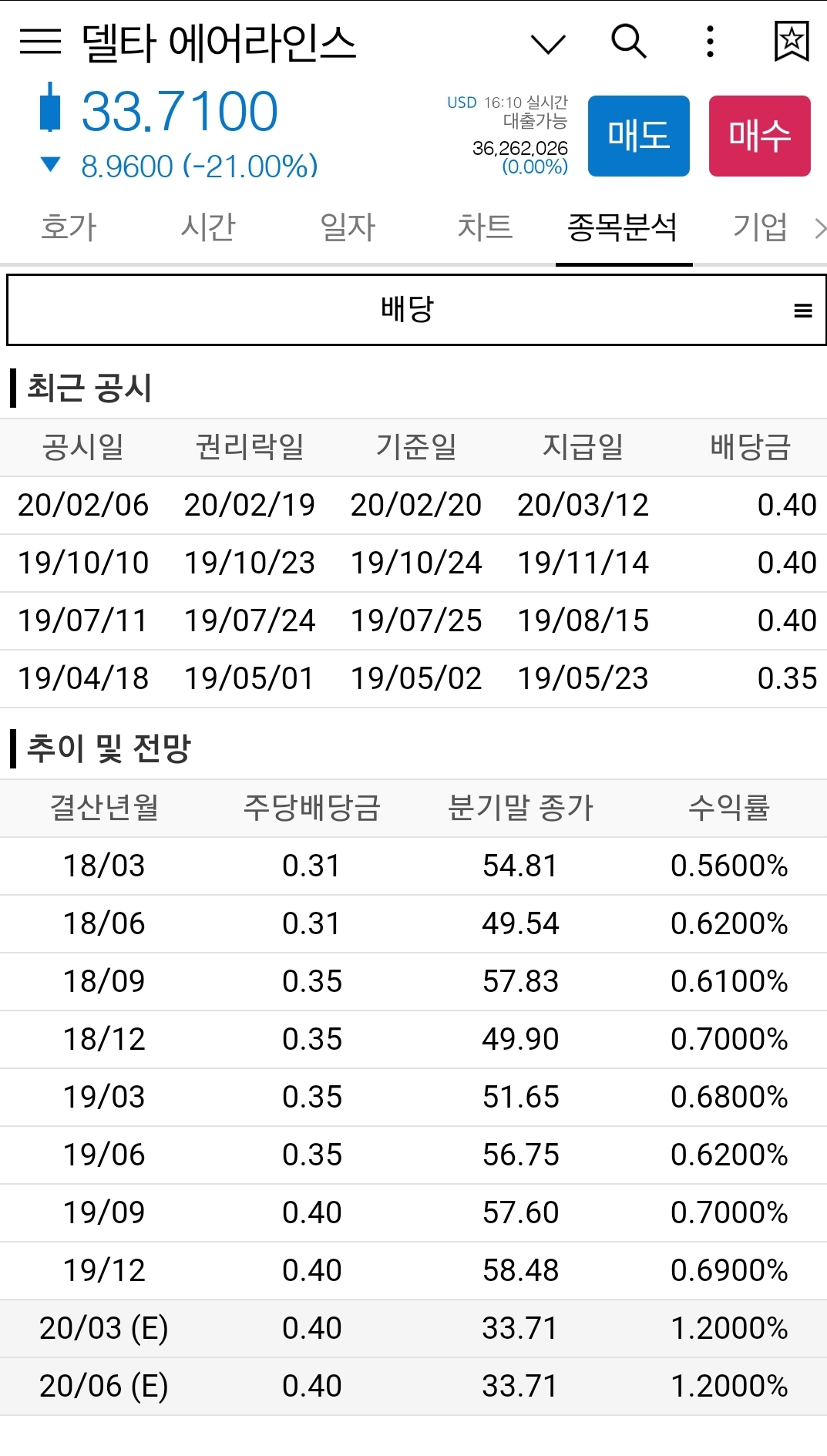Tap the red 매수 buy button
The width and height of the screenshot is (827, 1456).
[x=760, y=136]
